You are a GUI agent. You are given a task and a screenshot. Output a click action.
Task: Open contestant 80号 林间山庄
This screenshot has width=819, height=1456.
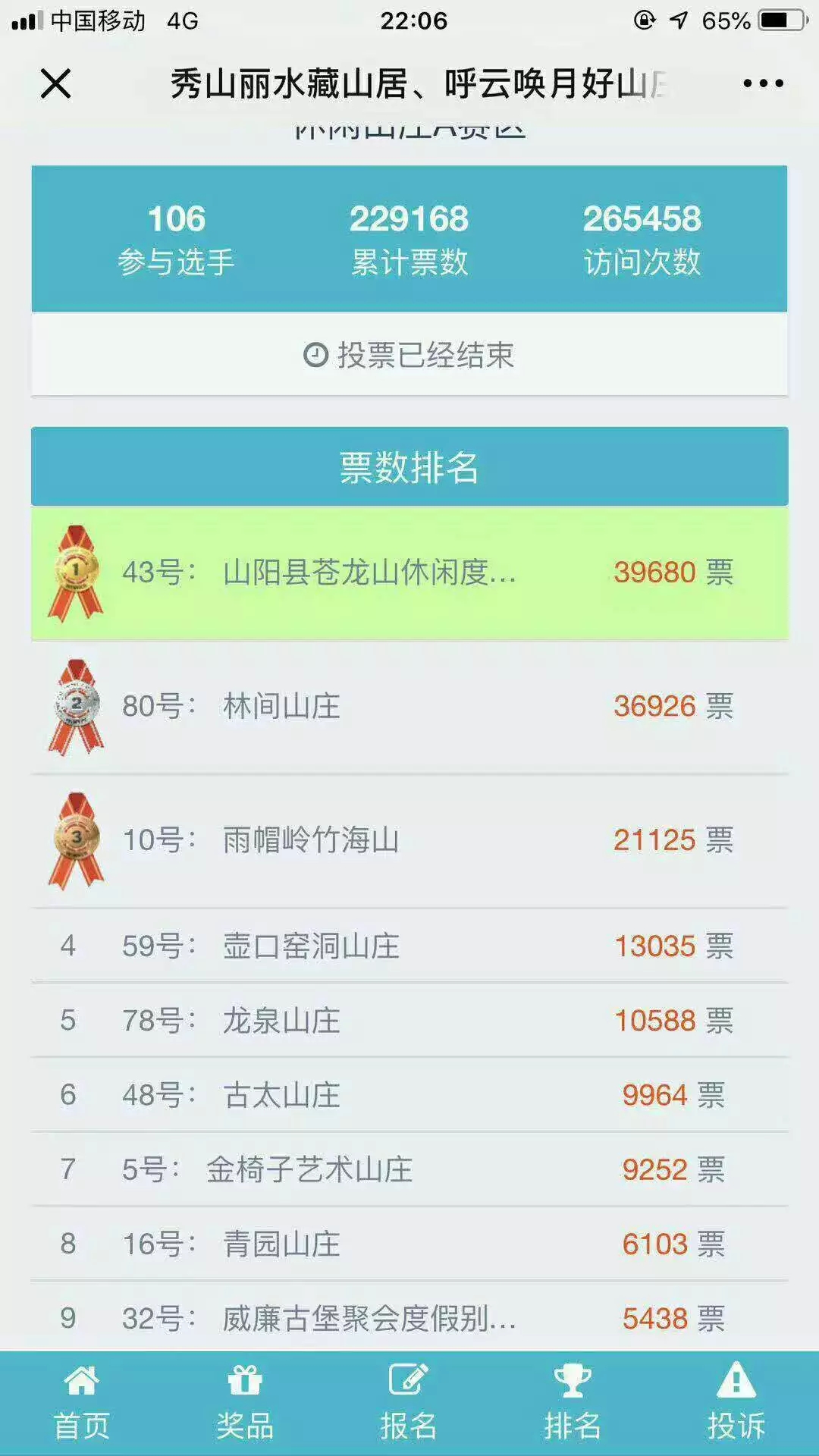coord(409,707)
